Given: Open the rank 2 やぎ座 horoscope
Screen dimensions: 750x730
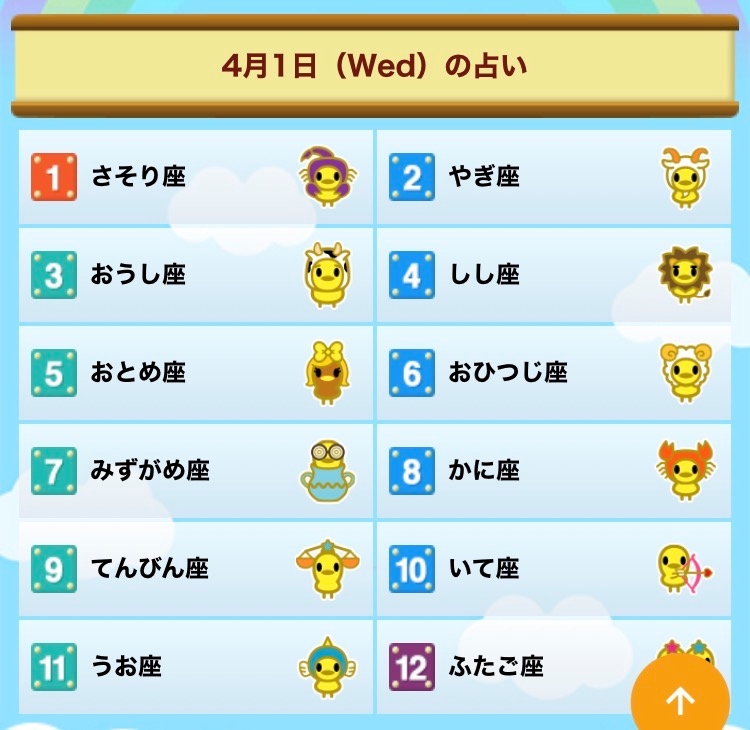Looking at the screenshot, I should click(554, 177).
